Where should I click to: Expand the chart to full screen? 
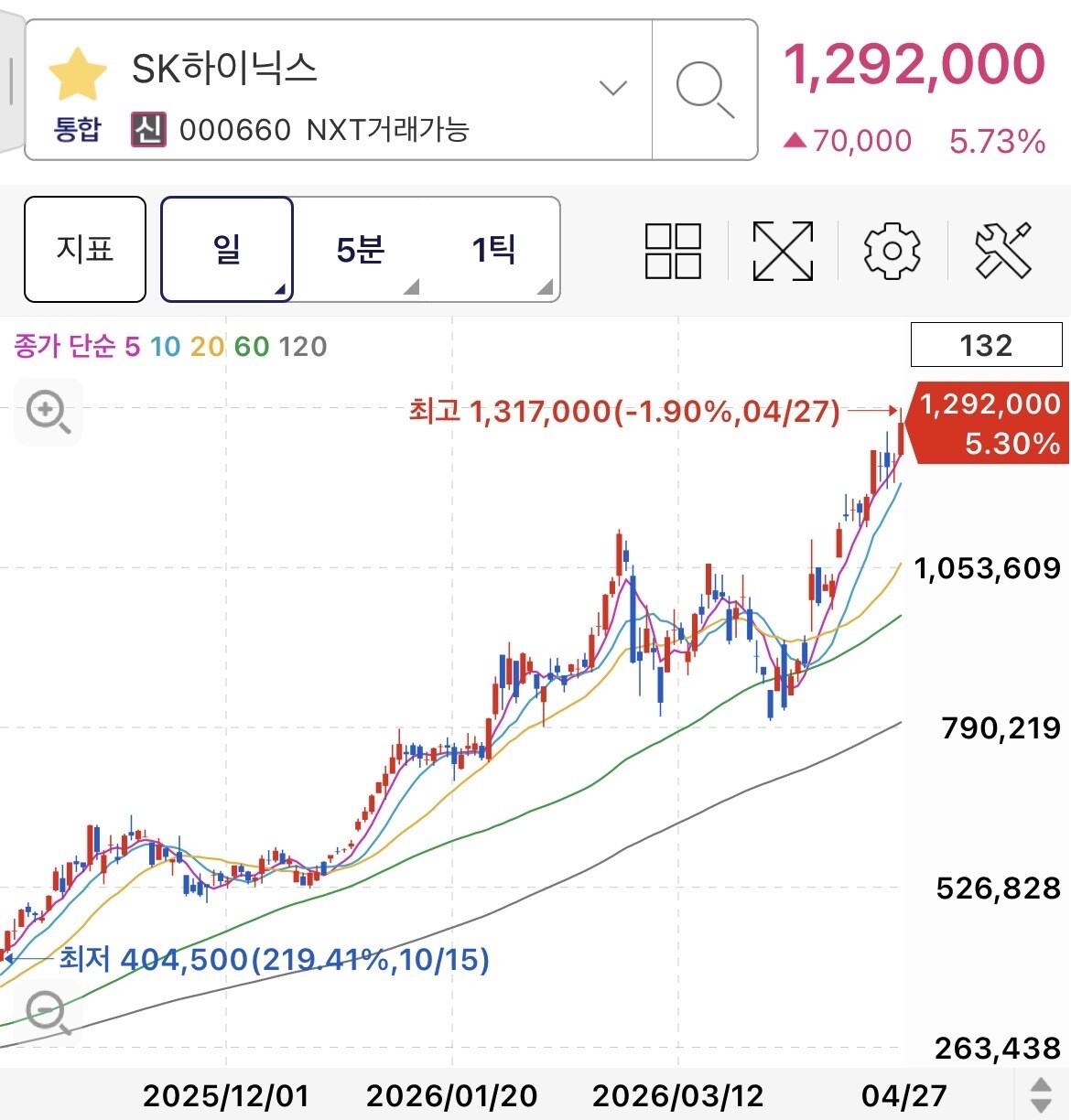click(x=783, y=251)
